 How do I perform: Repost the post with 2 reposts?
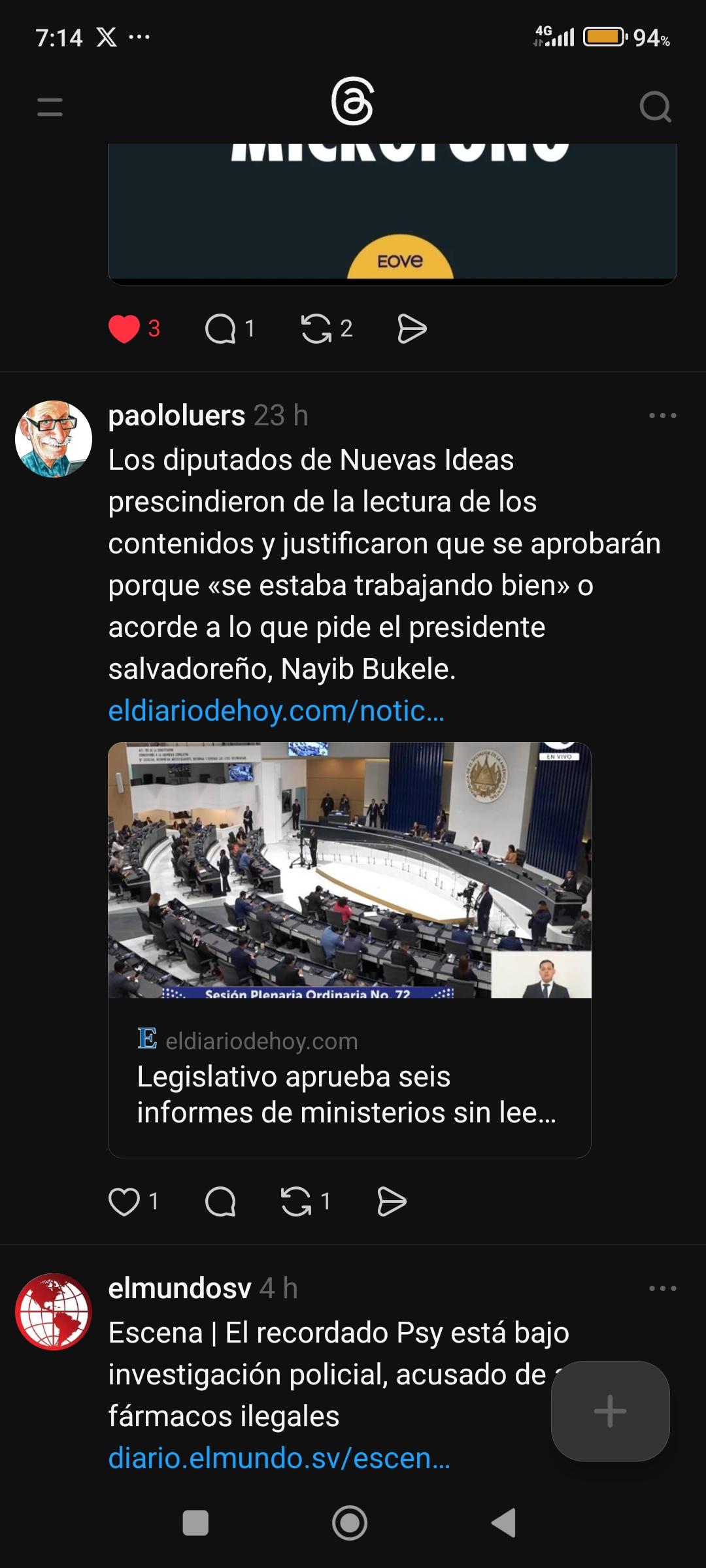(x=316, y=329)
